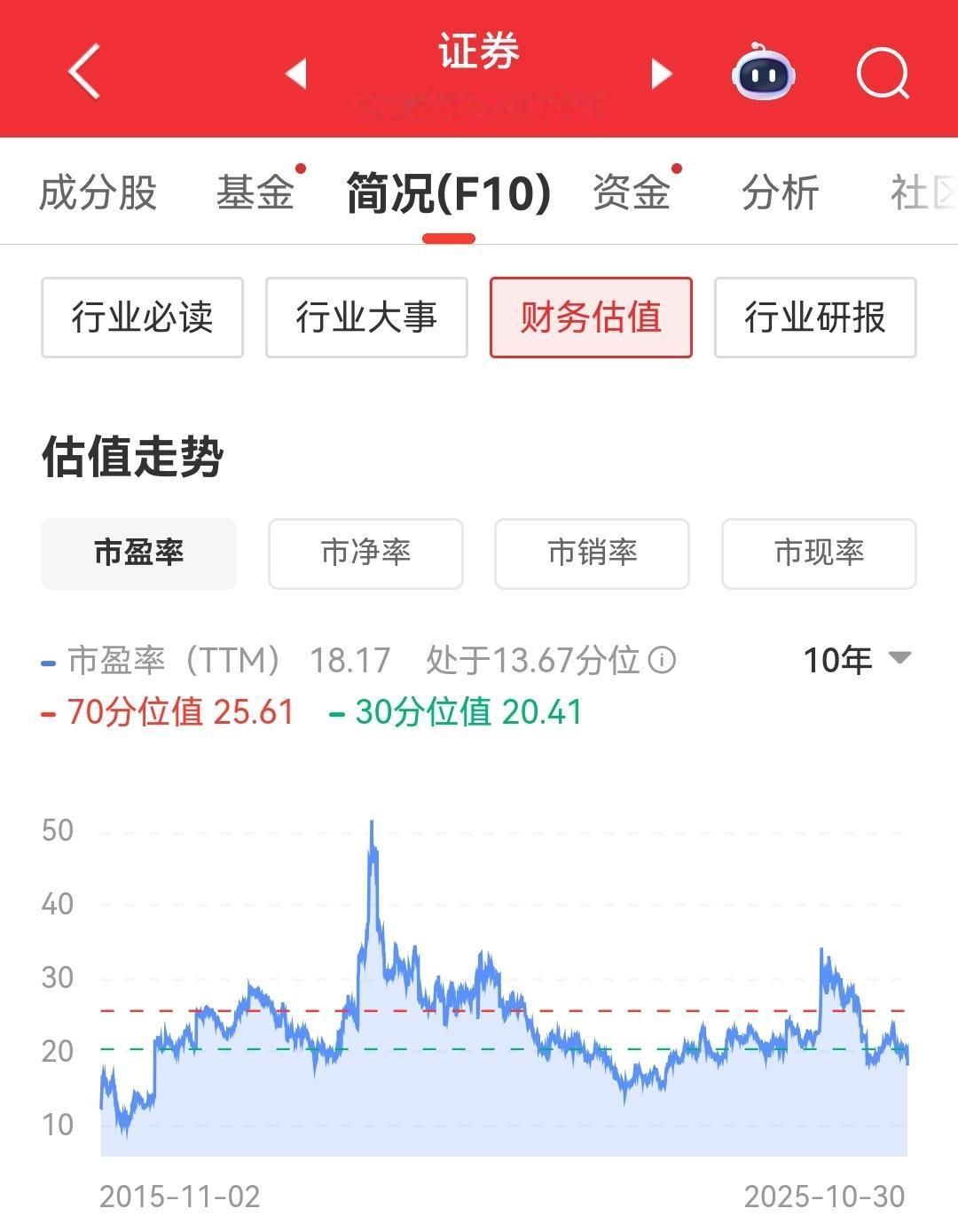This screenshot has height=1232, width=958.
Task: Open the AI robot assistant
Action: (x=763, y=75)
